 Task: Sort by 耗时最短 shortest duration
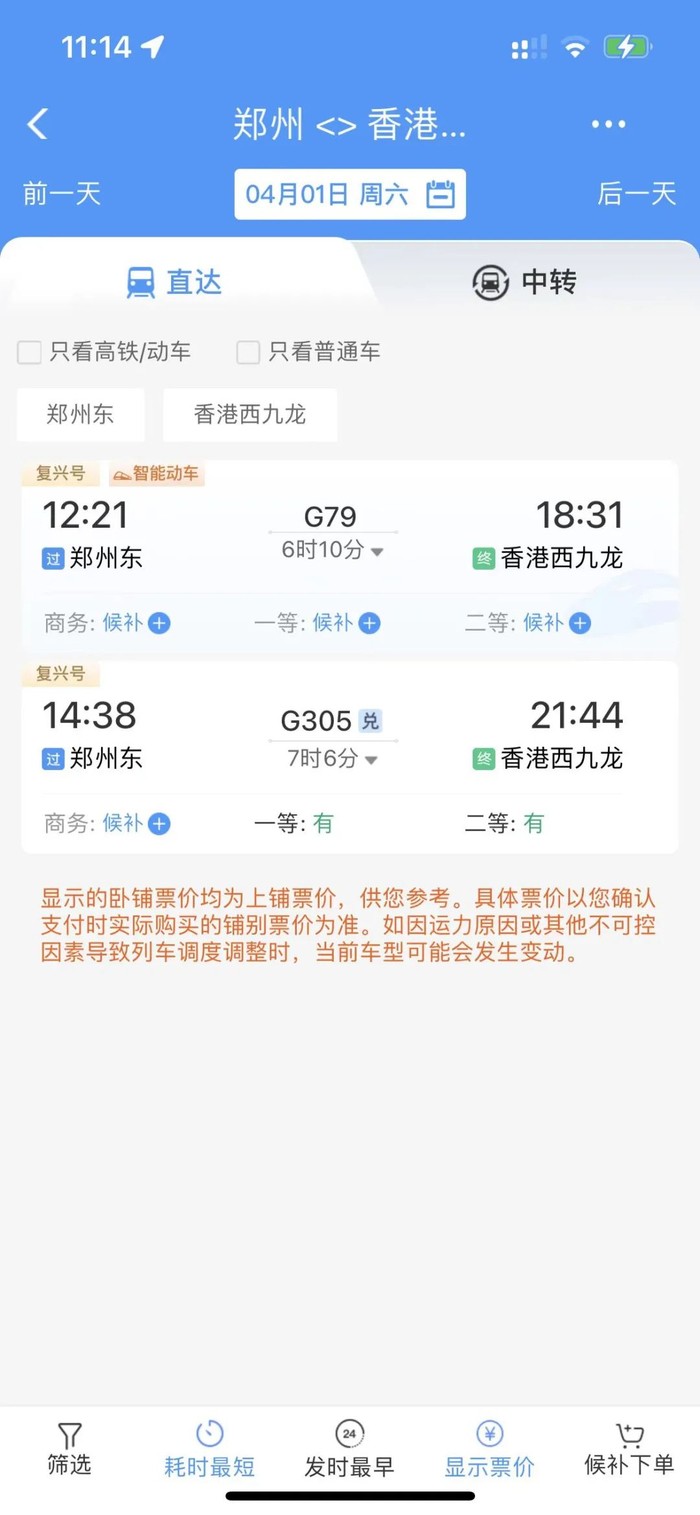[210, 1449]
